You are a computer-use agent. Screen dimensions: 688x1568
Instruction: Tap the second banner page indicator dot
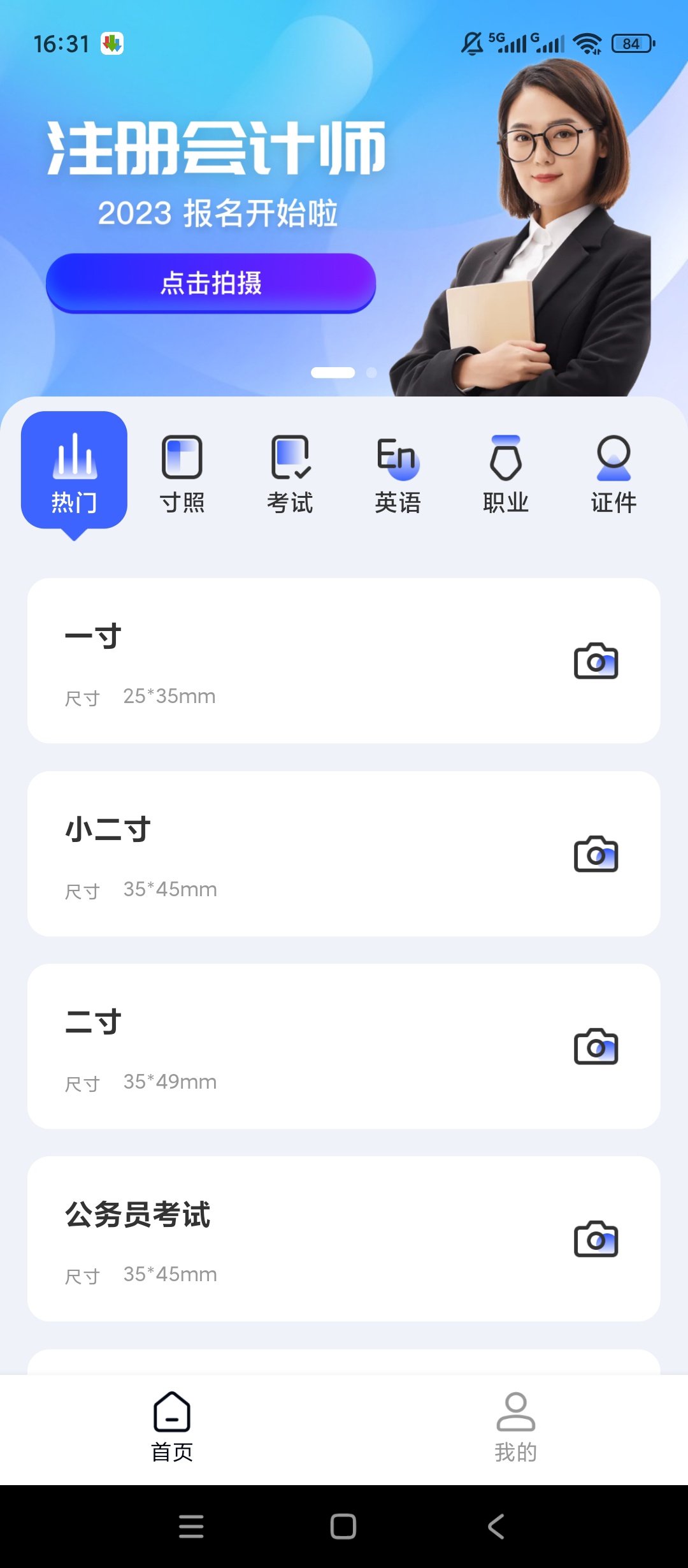(371, 373)
